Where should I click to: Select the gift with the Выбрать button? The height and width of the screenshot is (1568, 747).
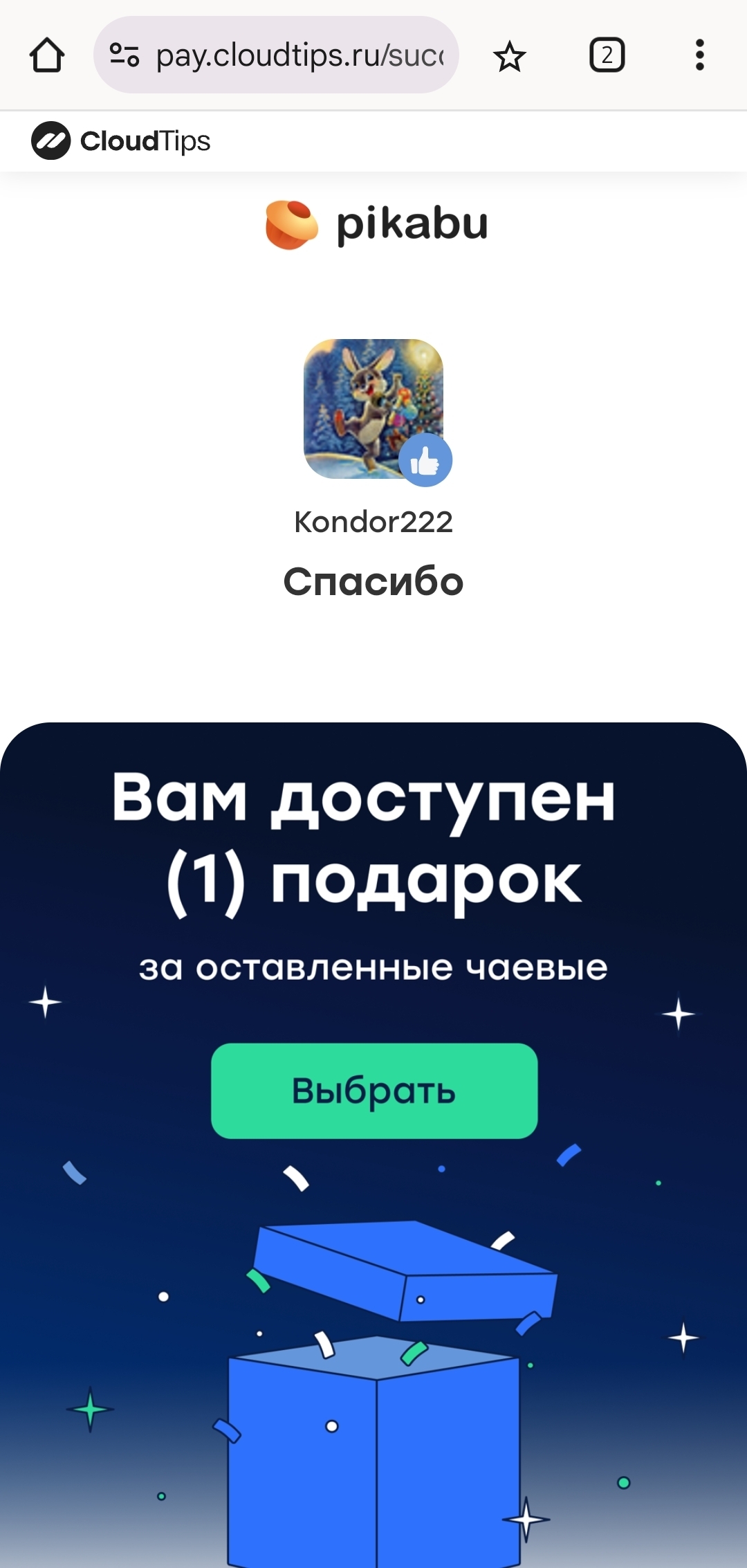point(374,1091)
